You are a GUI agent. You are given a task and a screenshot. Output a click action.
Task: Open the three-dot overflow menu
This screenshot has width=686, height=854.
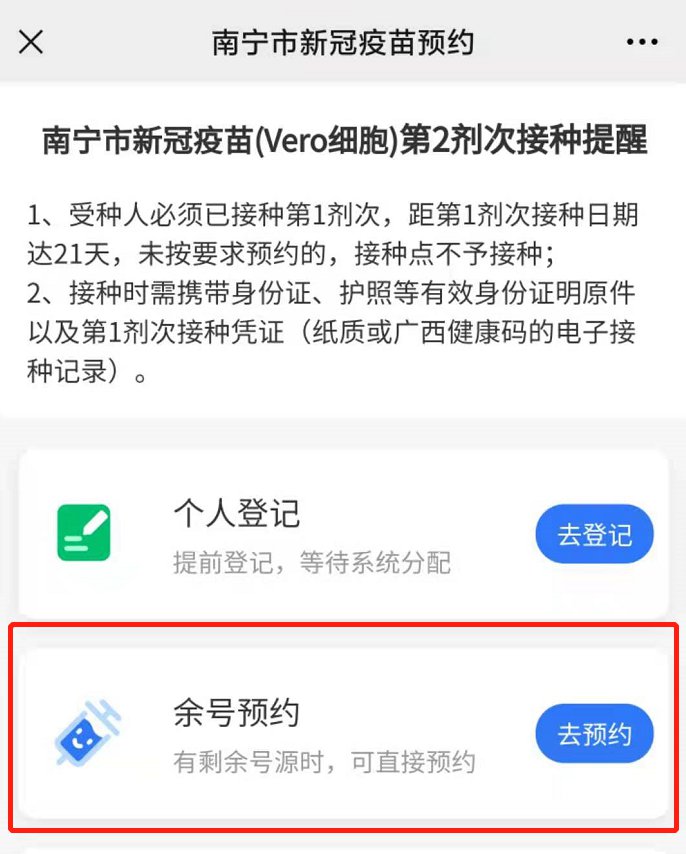pos(643,42)
